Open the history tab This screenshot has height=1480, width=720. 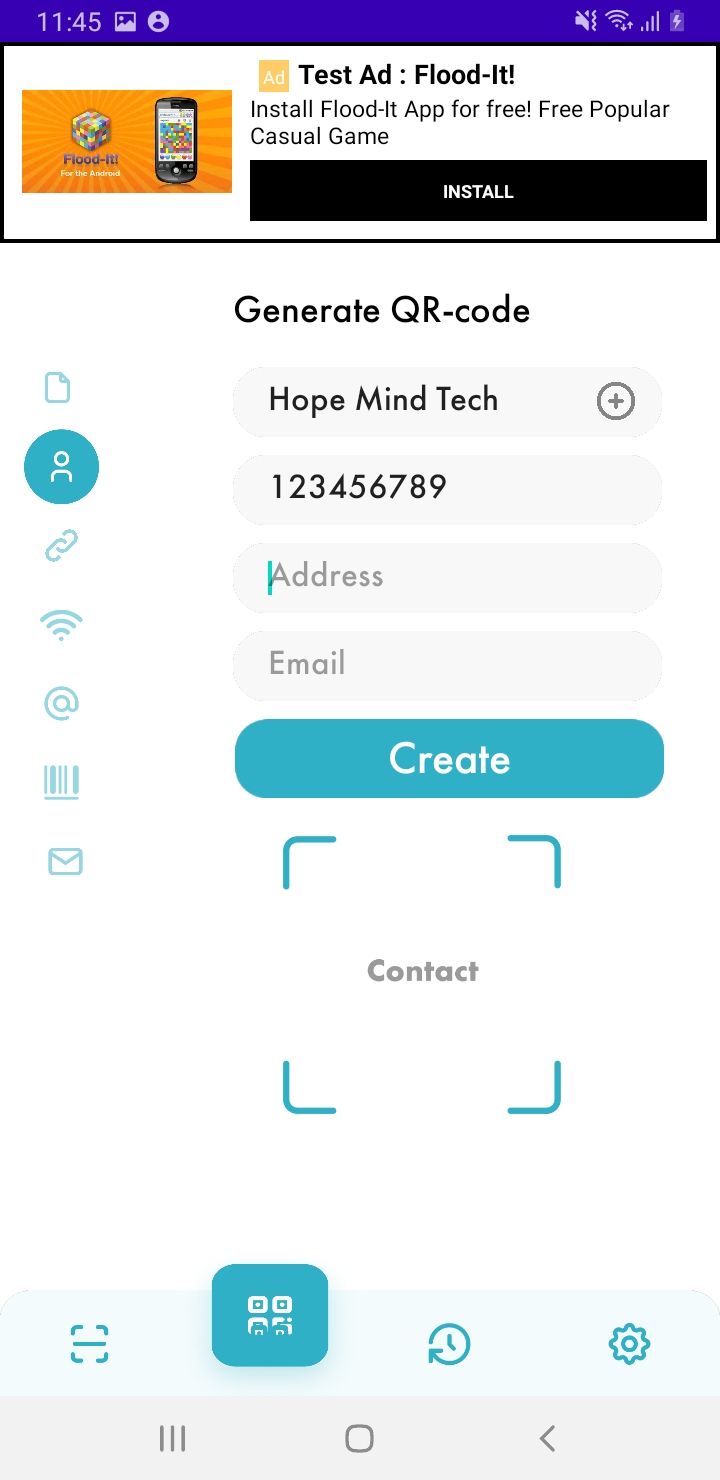coord(449,1343)
